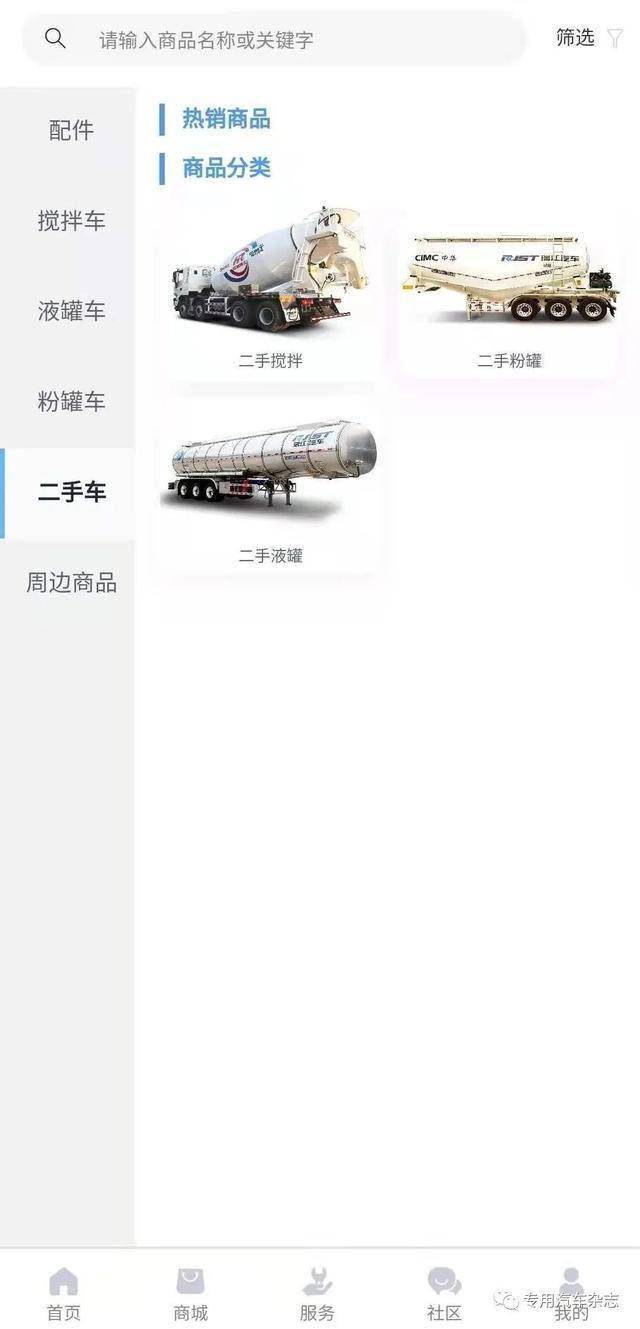
Task: Open the 二手液罐 product tile
Action: click(x=270, y=485)
